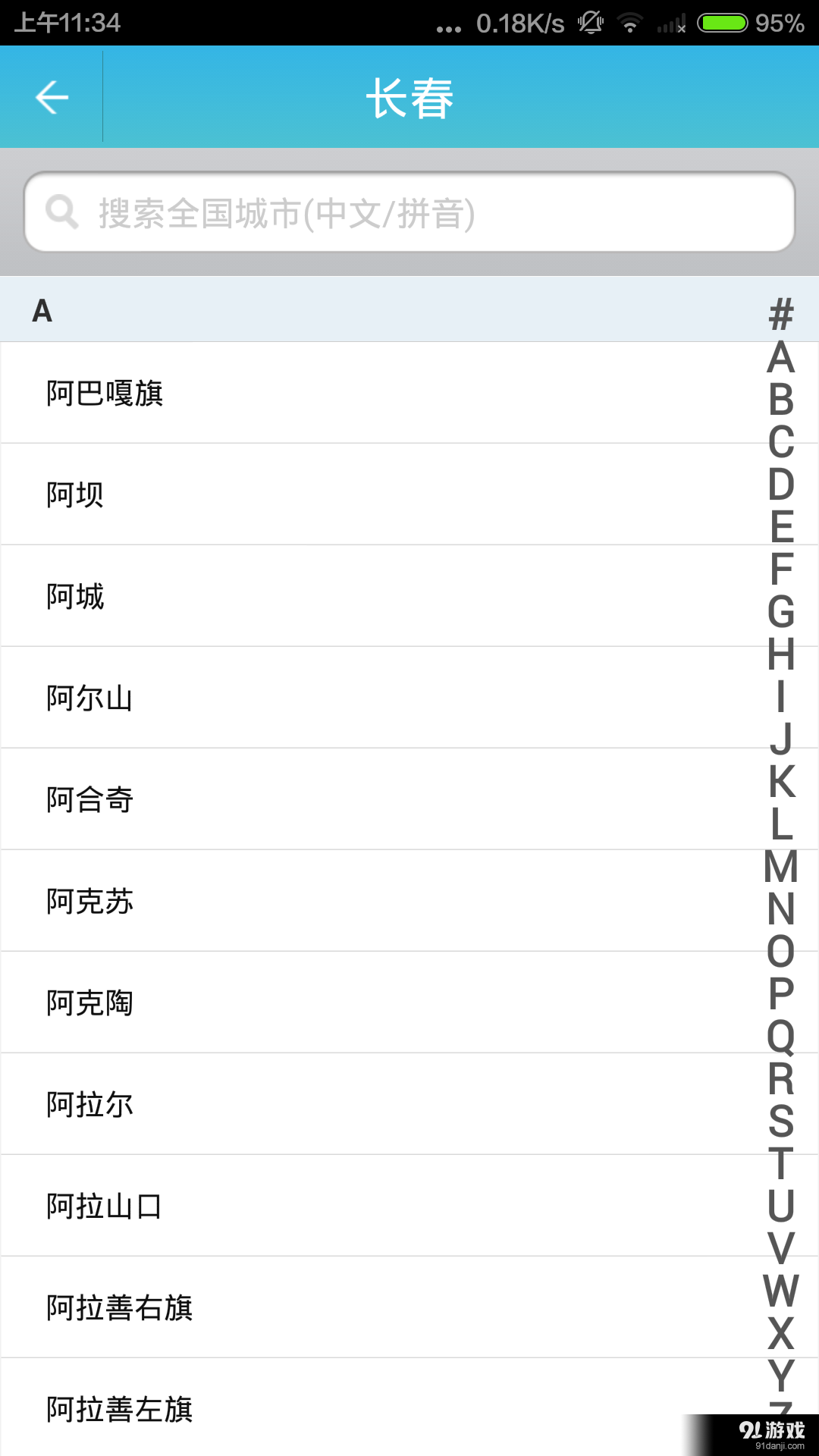Click the back arrow to return
819x1456 pixels.
coord(51,96)
